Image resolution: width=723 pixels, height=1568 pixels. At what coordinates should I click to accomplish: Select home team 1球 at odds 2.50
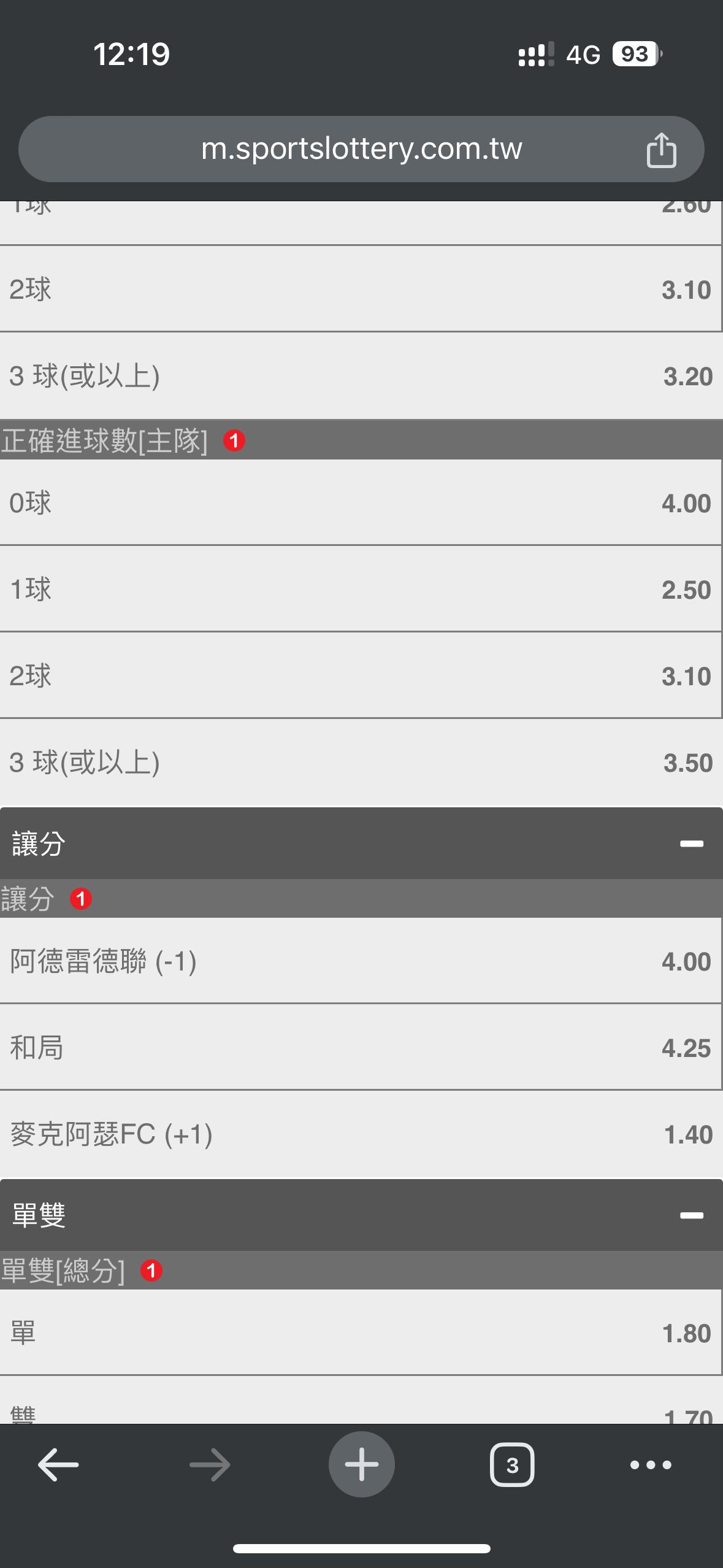pyautogui.click(x=361, y=589)
